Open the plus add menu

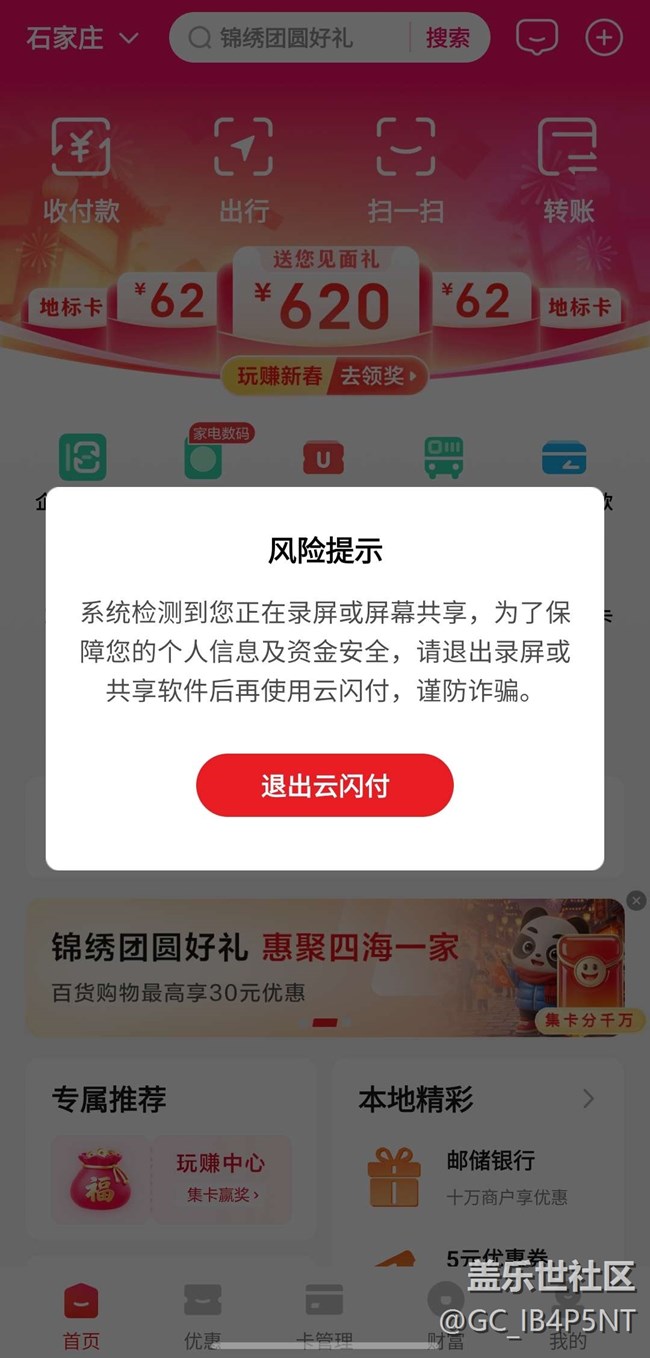603,39
